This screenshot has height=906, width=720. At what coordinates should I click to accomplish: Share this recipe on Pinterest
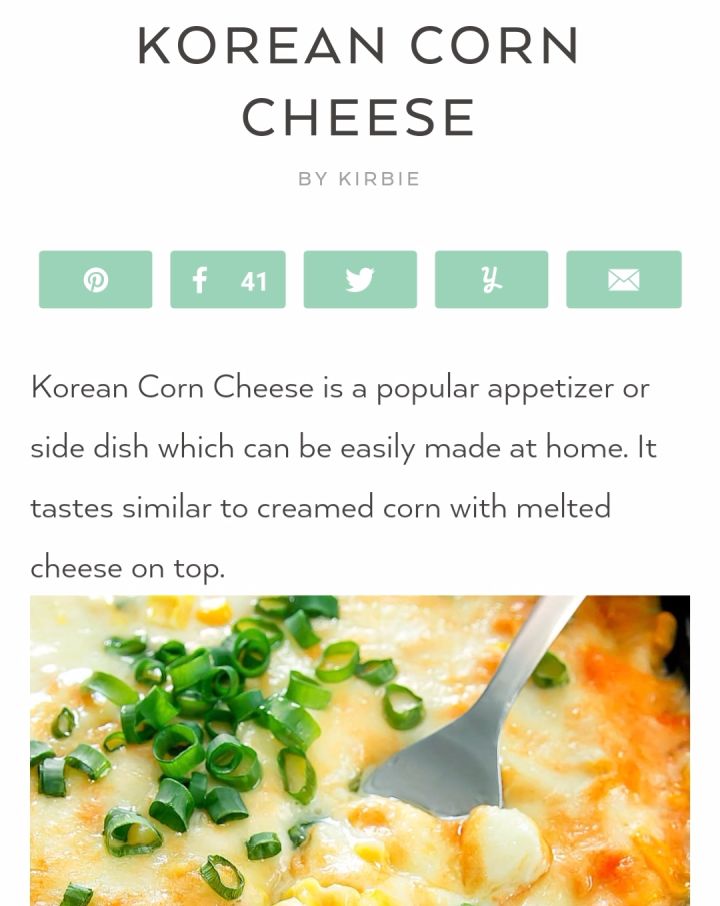tap(96, 280)
